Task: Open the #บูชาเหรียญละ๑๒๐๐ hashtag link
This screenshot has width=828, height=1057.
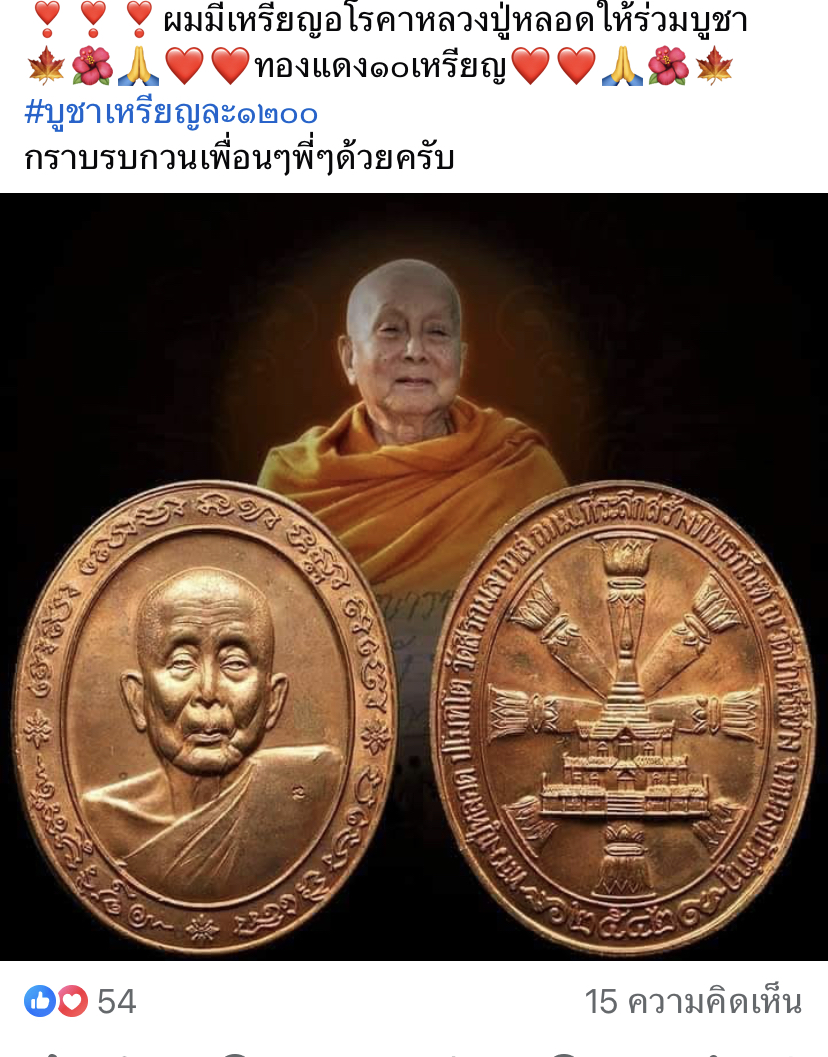Action: [x=171, y=113]
